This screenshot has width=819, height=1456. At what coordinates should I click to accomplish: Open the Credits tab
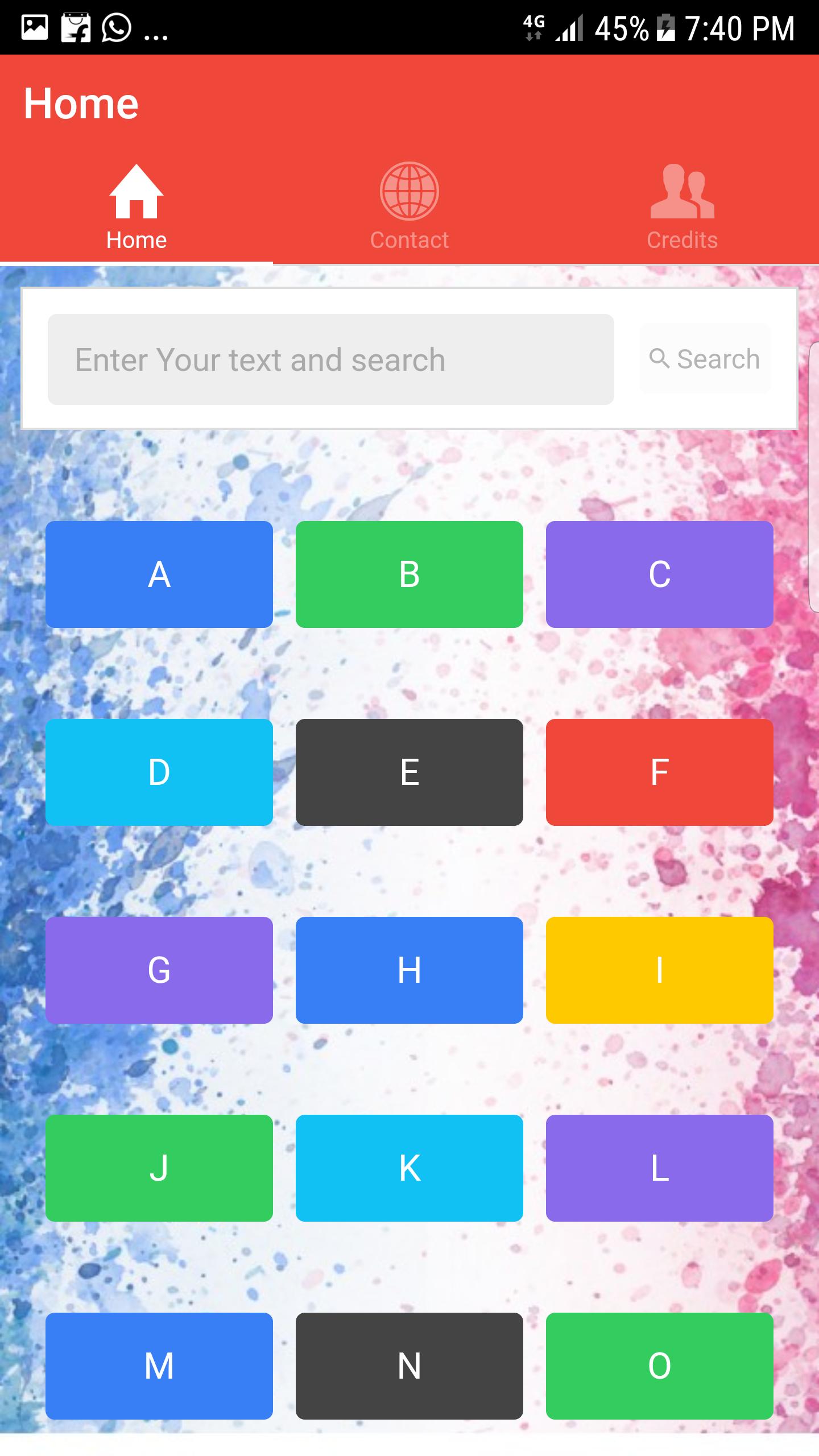point(682,207)
